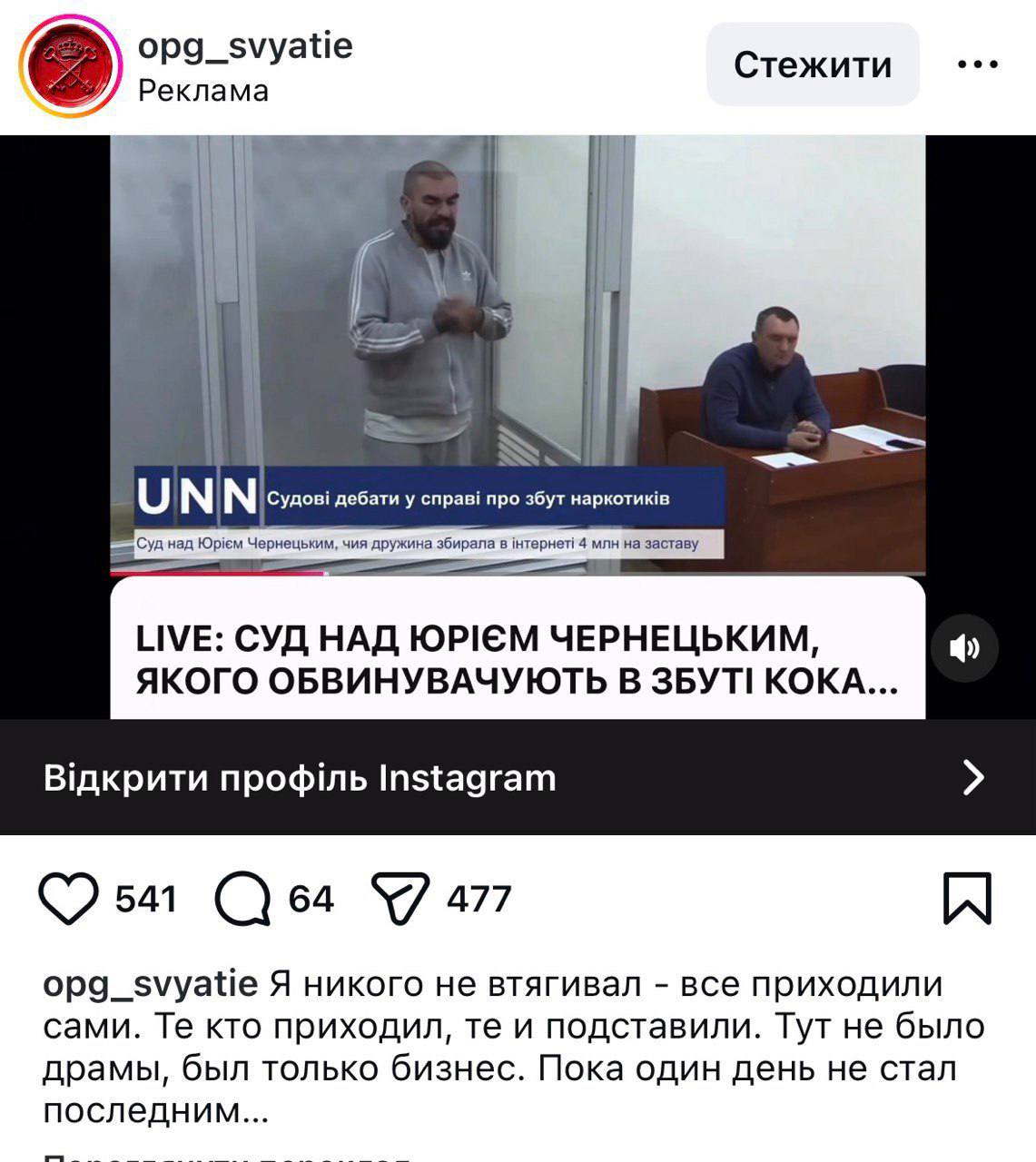Screen dimensions: 1036x1162
Task: Tap Відкрити профіль Instagram banner
Action: (518, 778)
